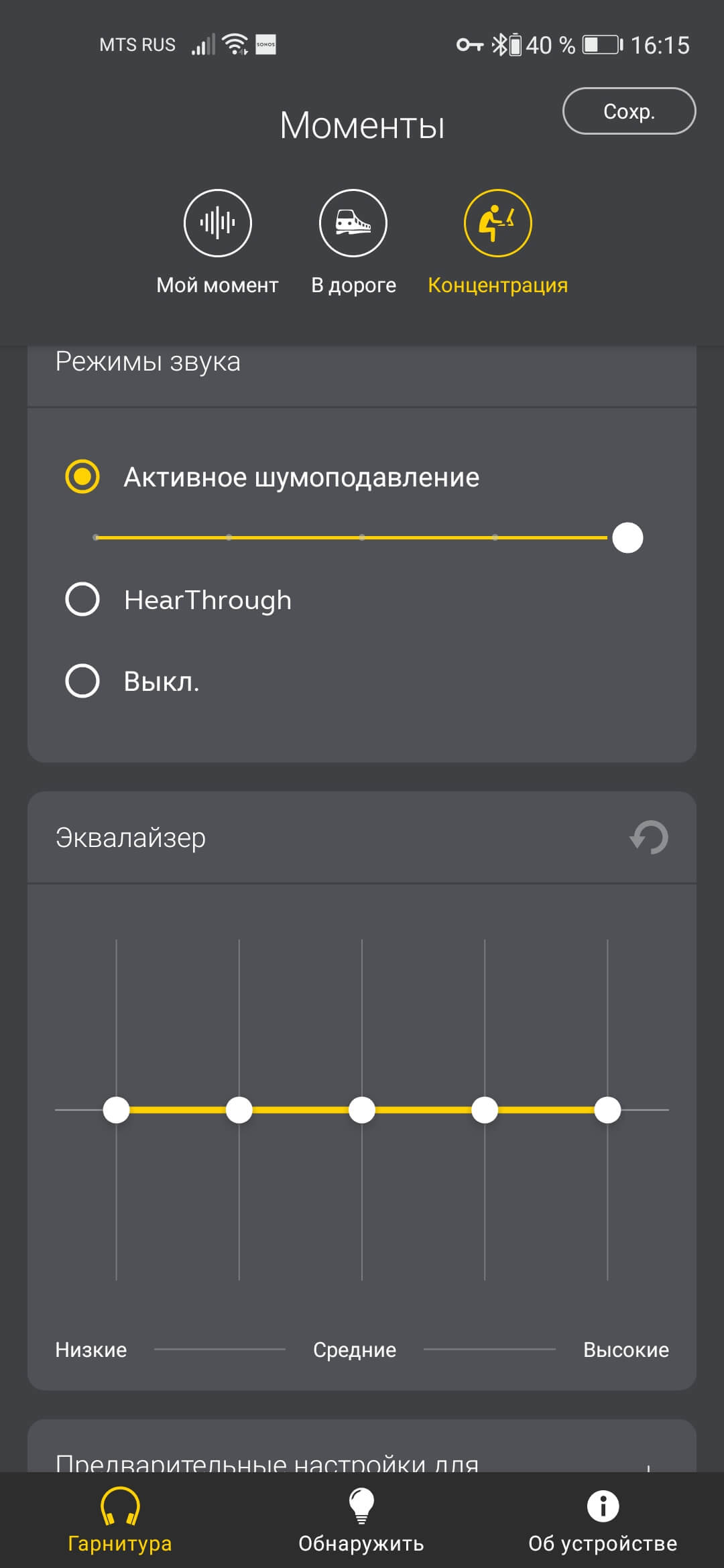Screen dimensions: 724x1568
Task: Switch to the В дороге moment
Action: pos(353,243)
